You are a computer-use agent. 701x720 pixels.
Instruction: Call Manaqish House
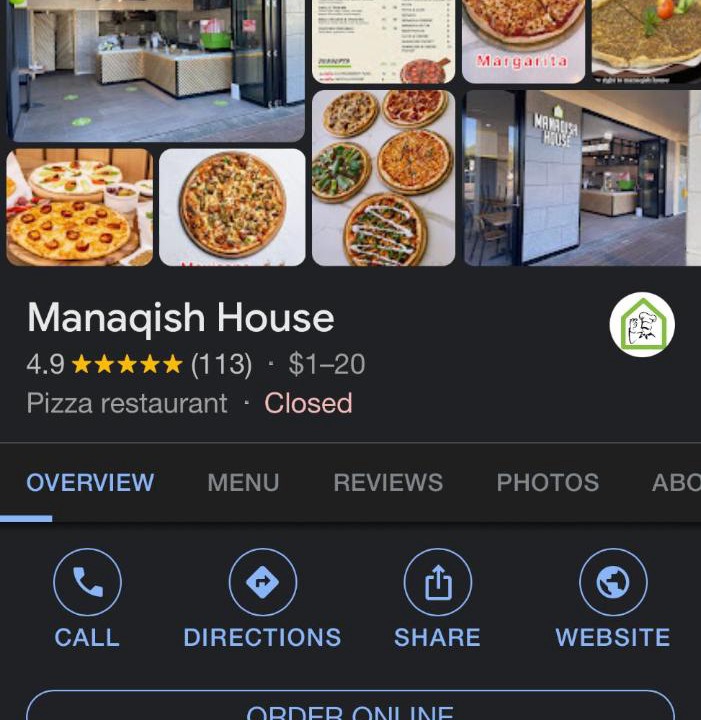[x=87, y=600]
